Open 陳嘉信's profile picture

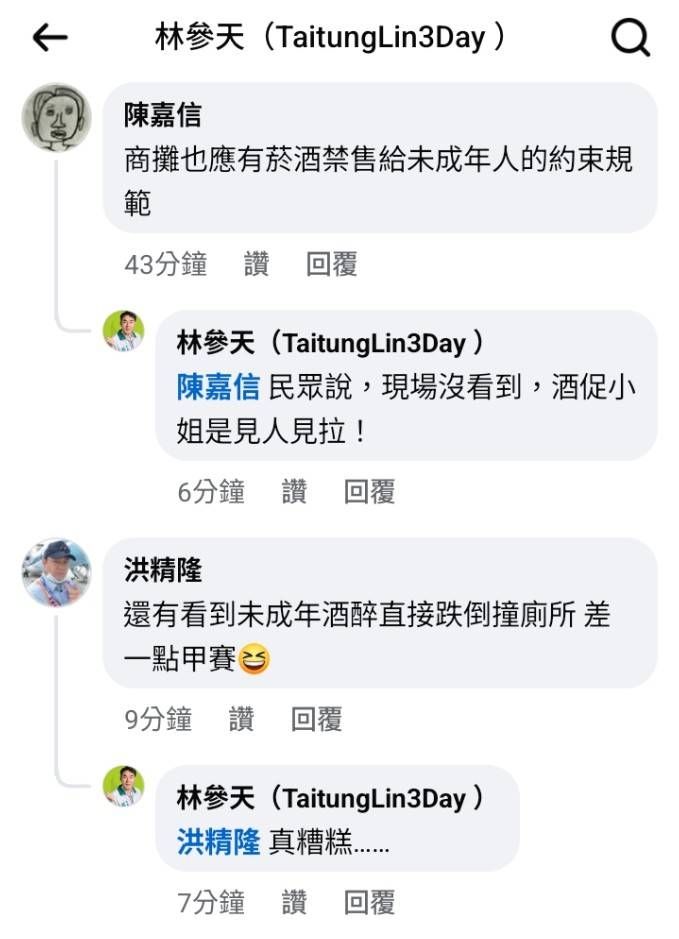pos(57,117)
